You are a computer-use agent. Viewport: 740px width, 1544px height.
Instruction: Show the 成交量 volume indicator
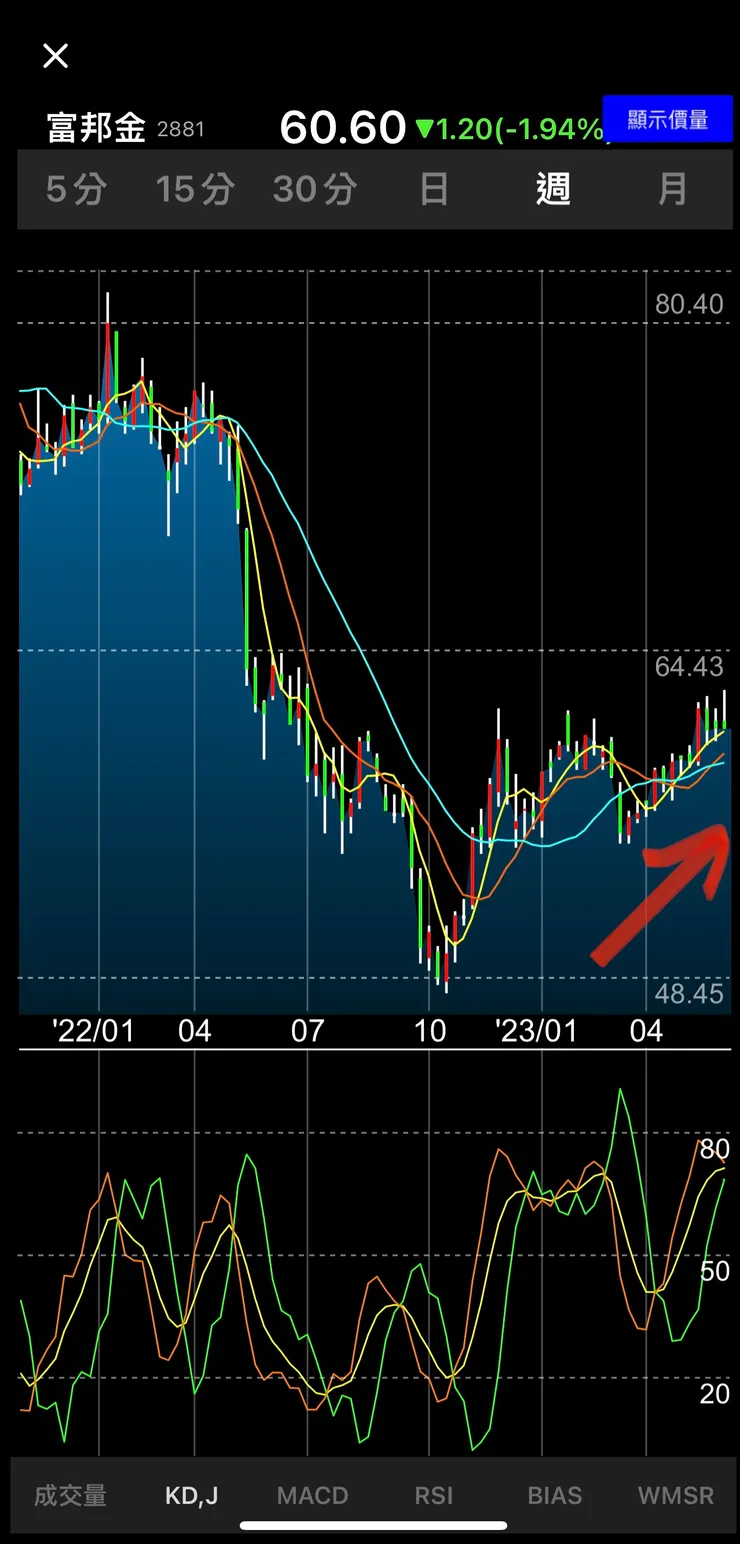[70, 1496]
